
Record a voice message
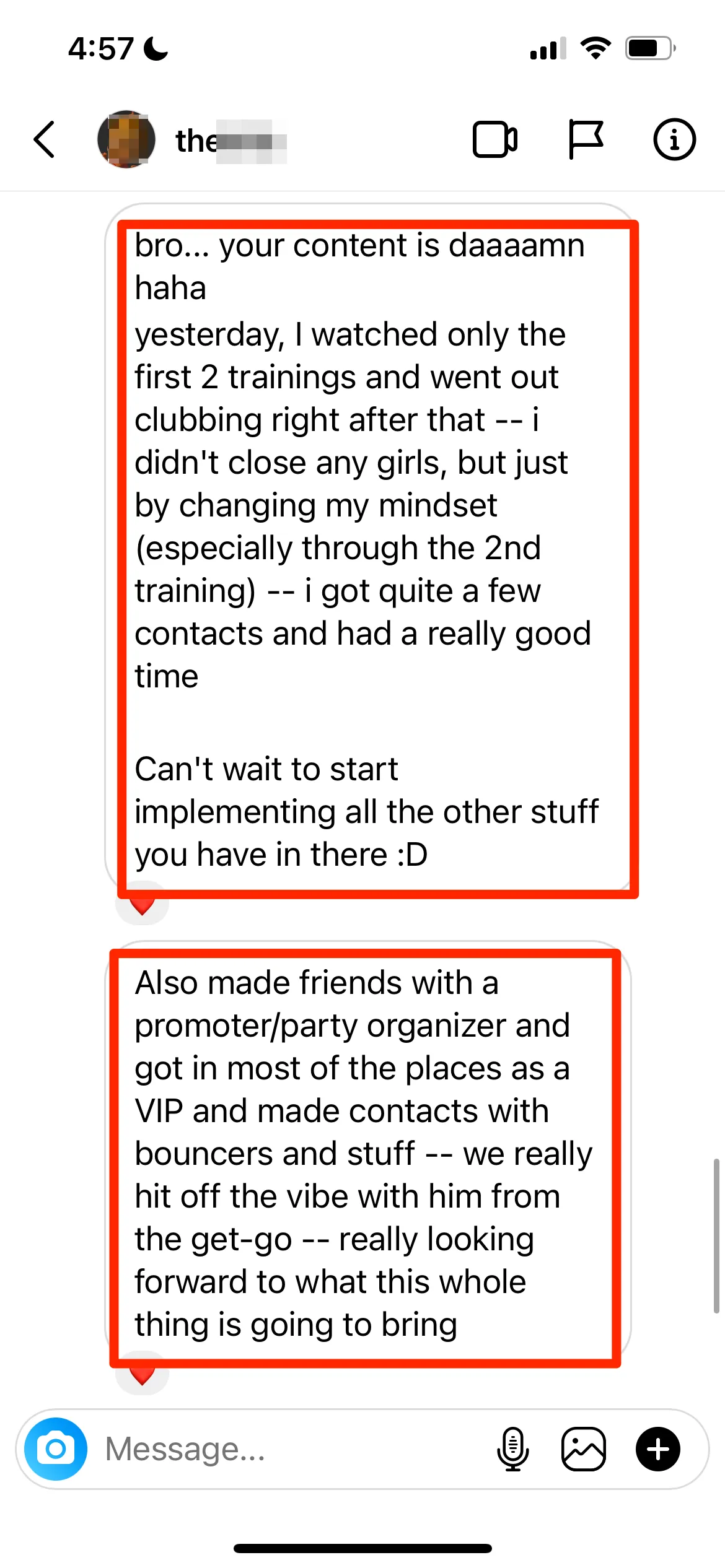(512, 1448)
